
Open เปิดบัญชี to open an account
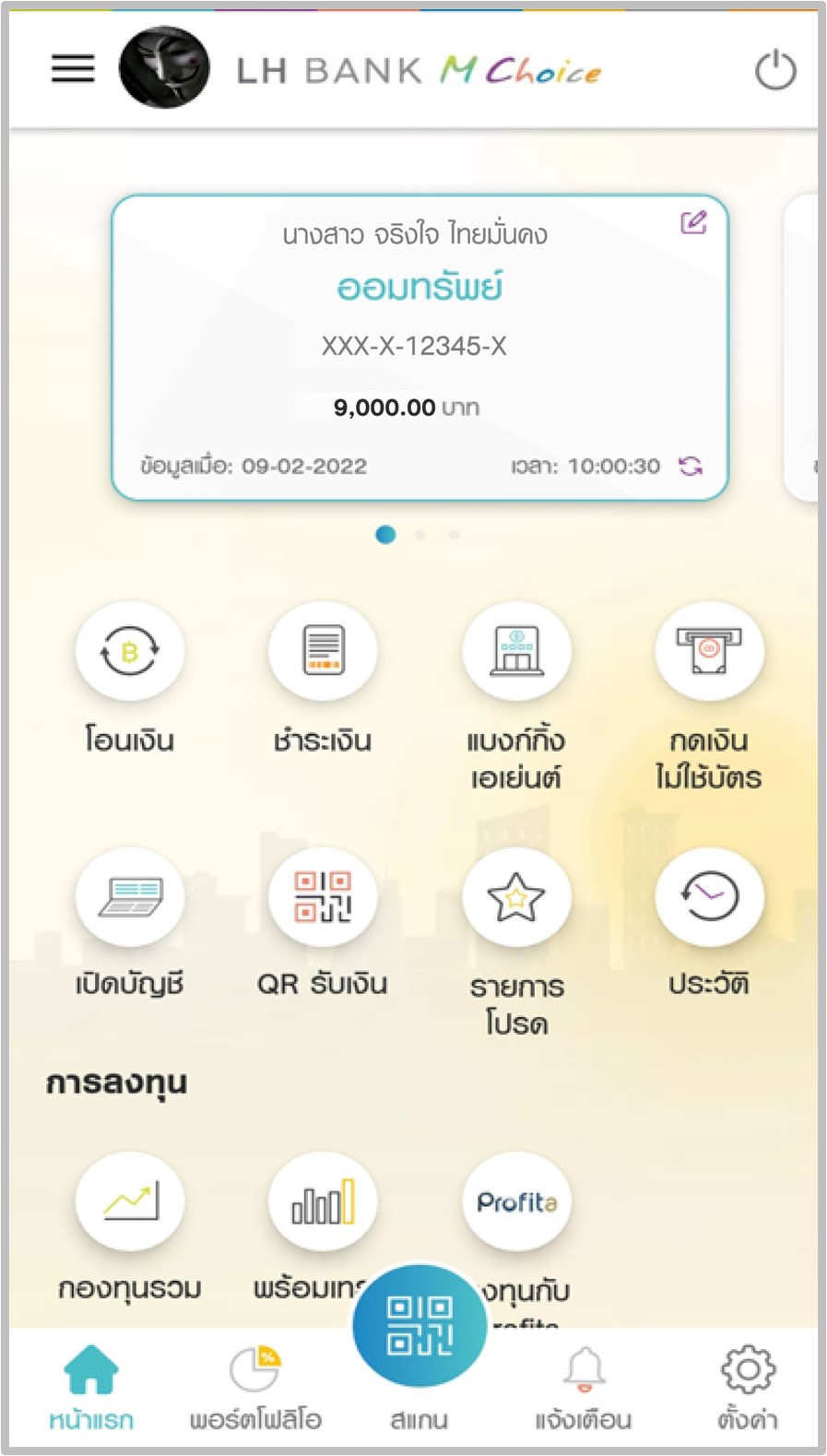(129, 897)
